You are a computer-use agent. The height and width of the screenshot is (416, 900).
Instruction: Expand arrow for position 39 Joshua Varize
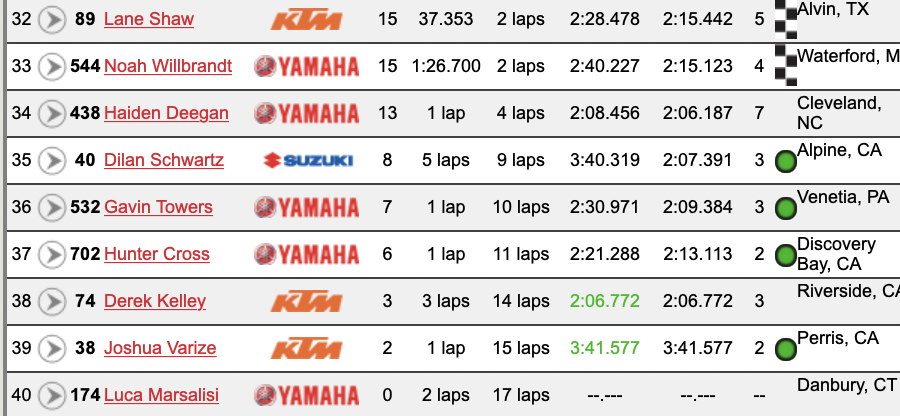(51, 349)
